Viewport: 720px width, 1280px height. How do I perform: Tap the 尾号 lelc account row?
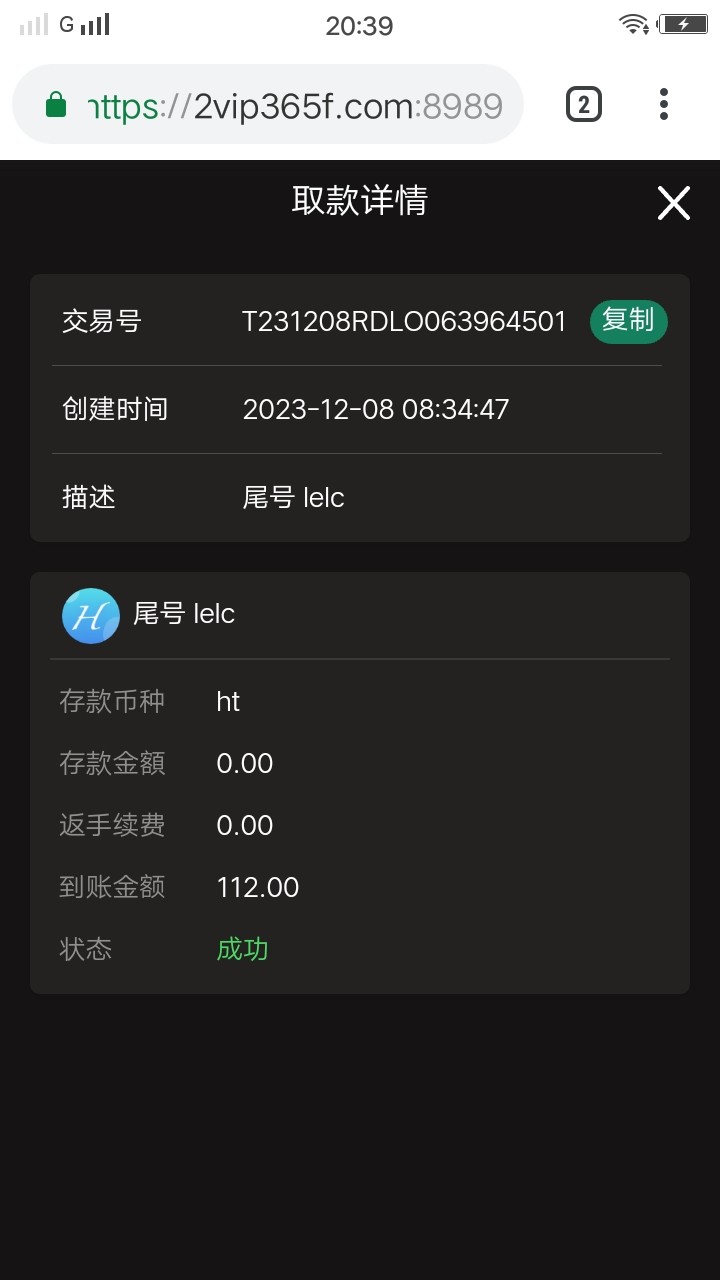[185, 615]
